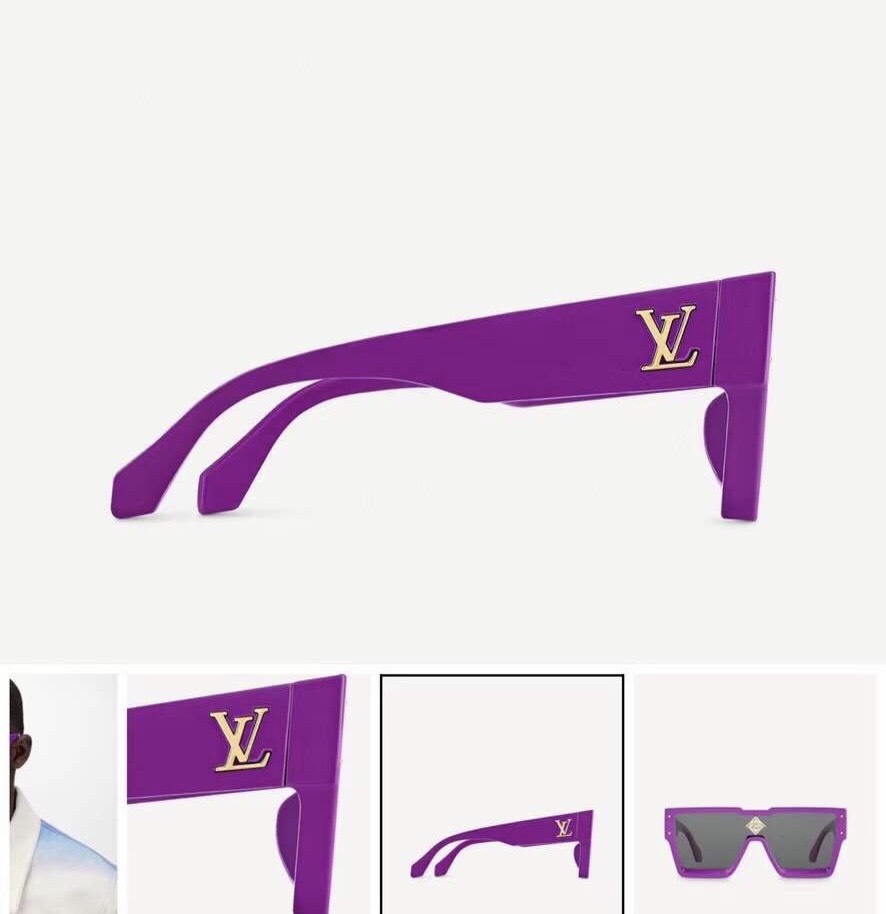The height and width of the screenshot is (914, 886).
Task: Open the front view sunglasses thumbnail
Action: click(x=756, y=794)
